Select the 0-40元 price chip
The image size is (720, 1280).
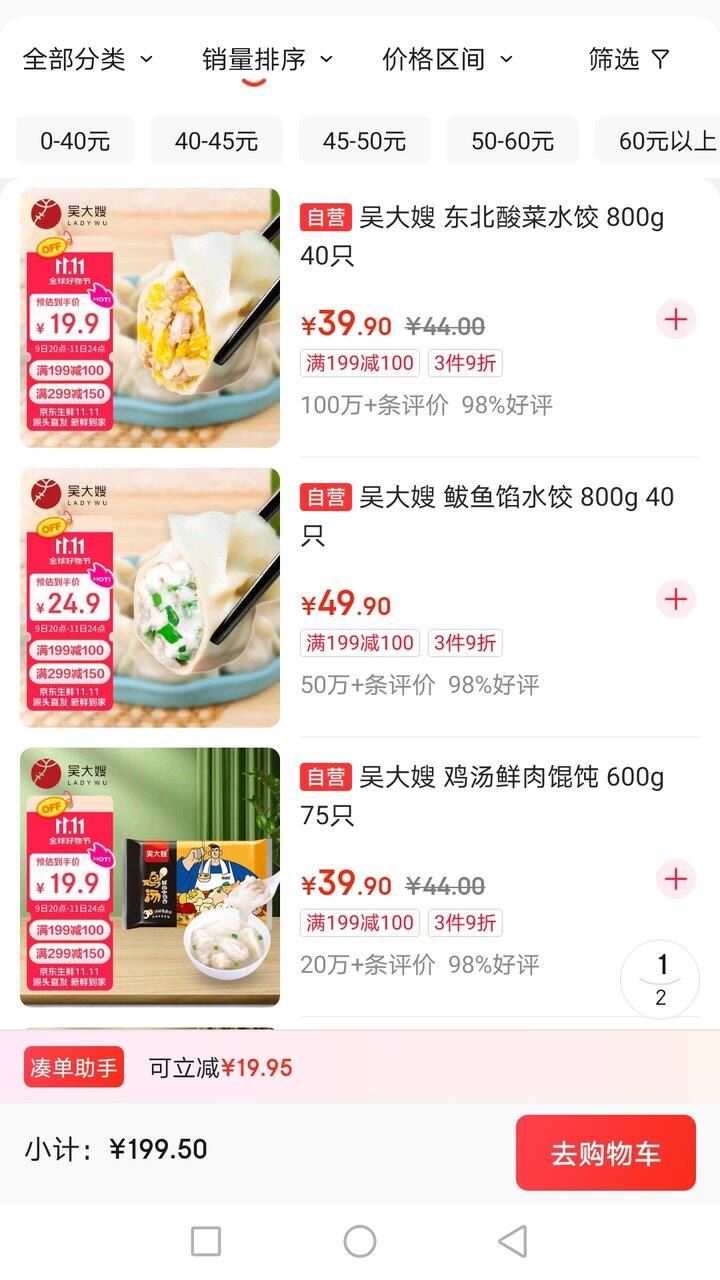[x=75, y=141]
